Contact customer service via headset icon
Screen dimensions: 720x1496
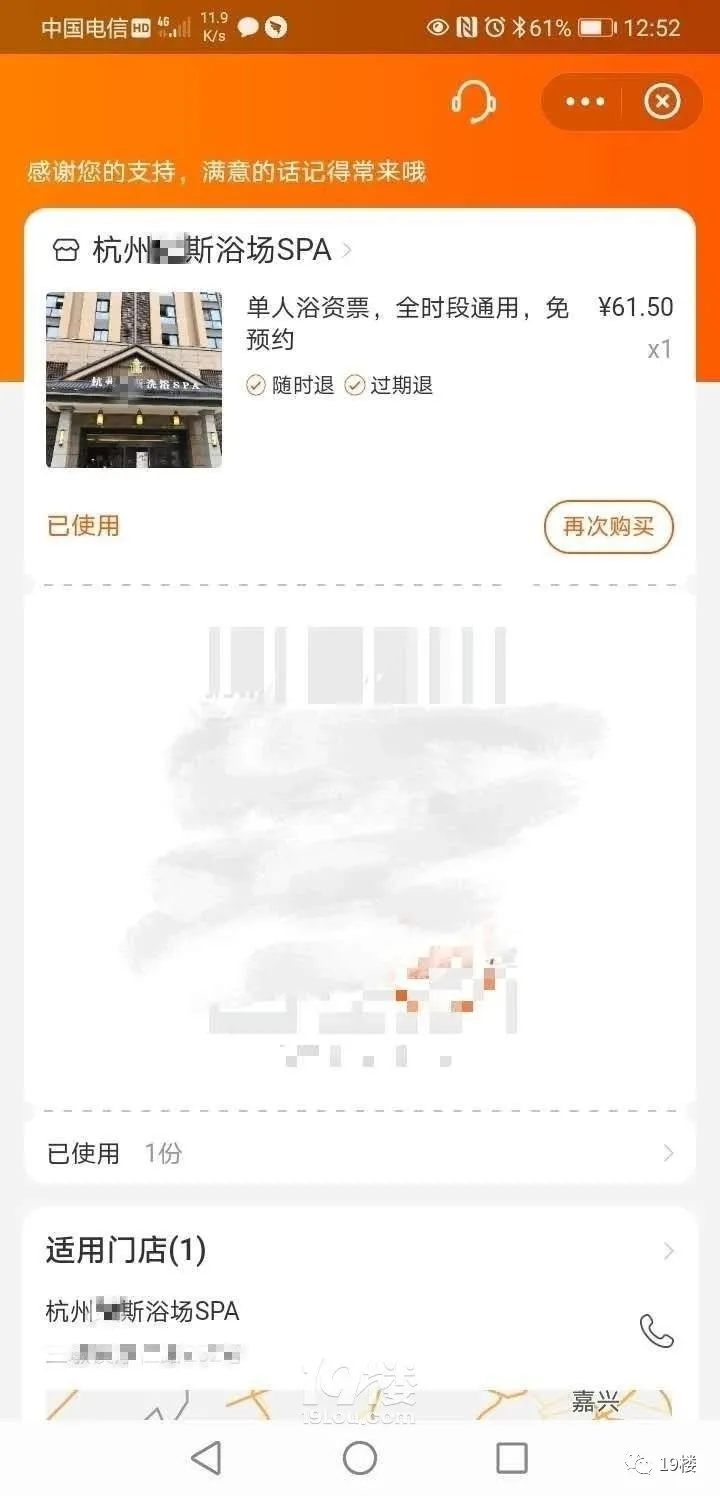point(473,101)
